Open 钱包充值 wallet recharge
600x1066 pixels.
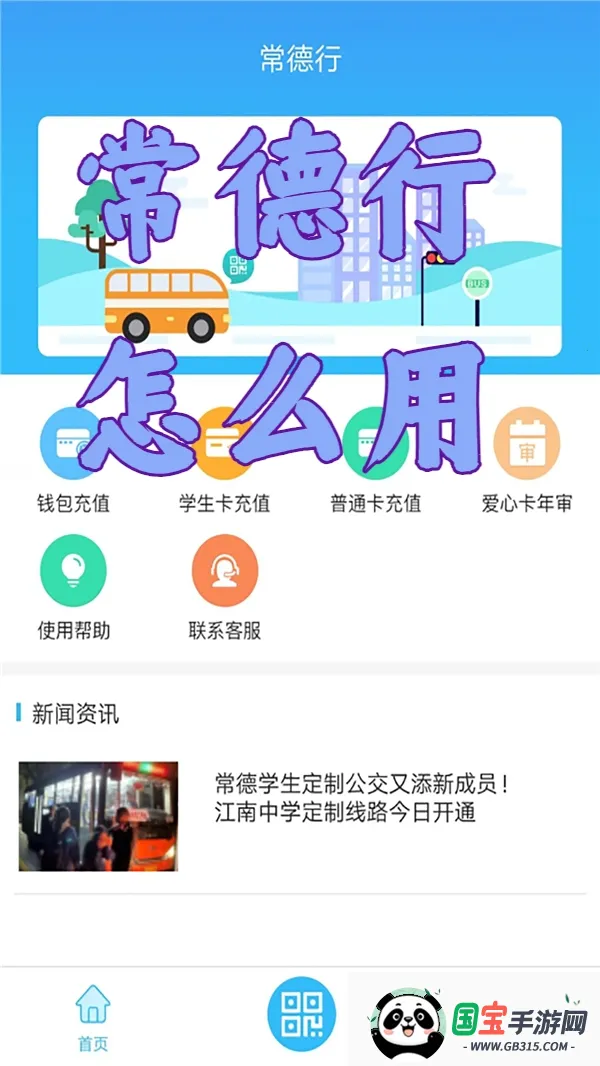[73, 460]
